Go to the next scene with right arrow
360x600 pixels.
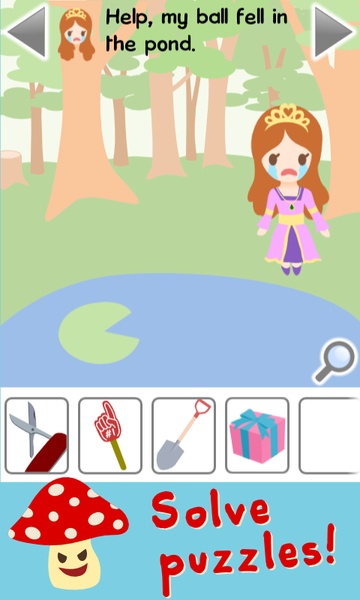334,31
